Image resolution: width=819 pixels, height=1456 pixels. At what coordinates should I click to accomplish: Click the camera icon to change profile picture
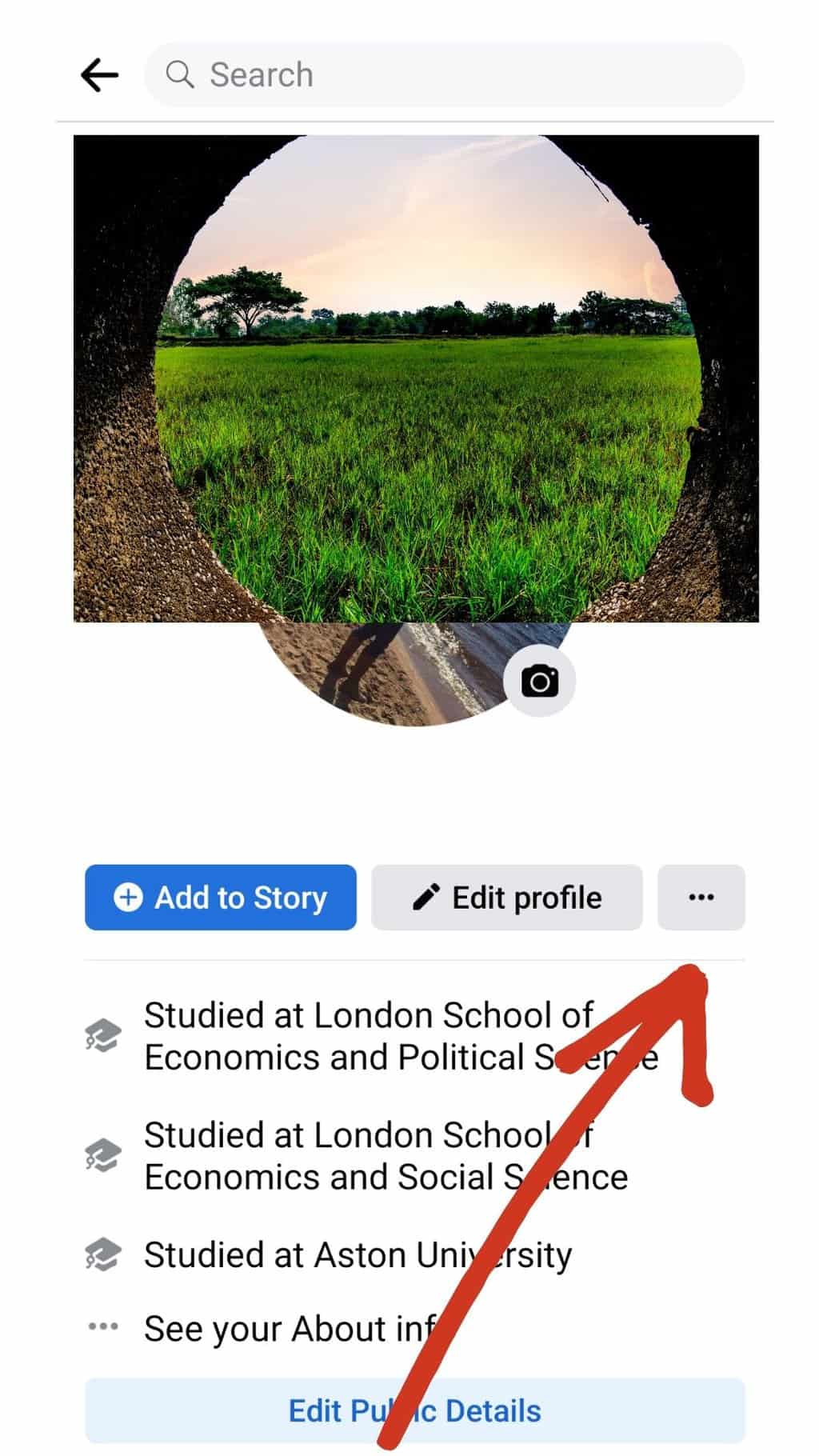[541, 681]
